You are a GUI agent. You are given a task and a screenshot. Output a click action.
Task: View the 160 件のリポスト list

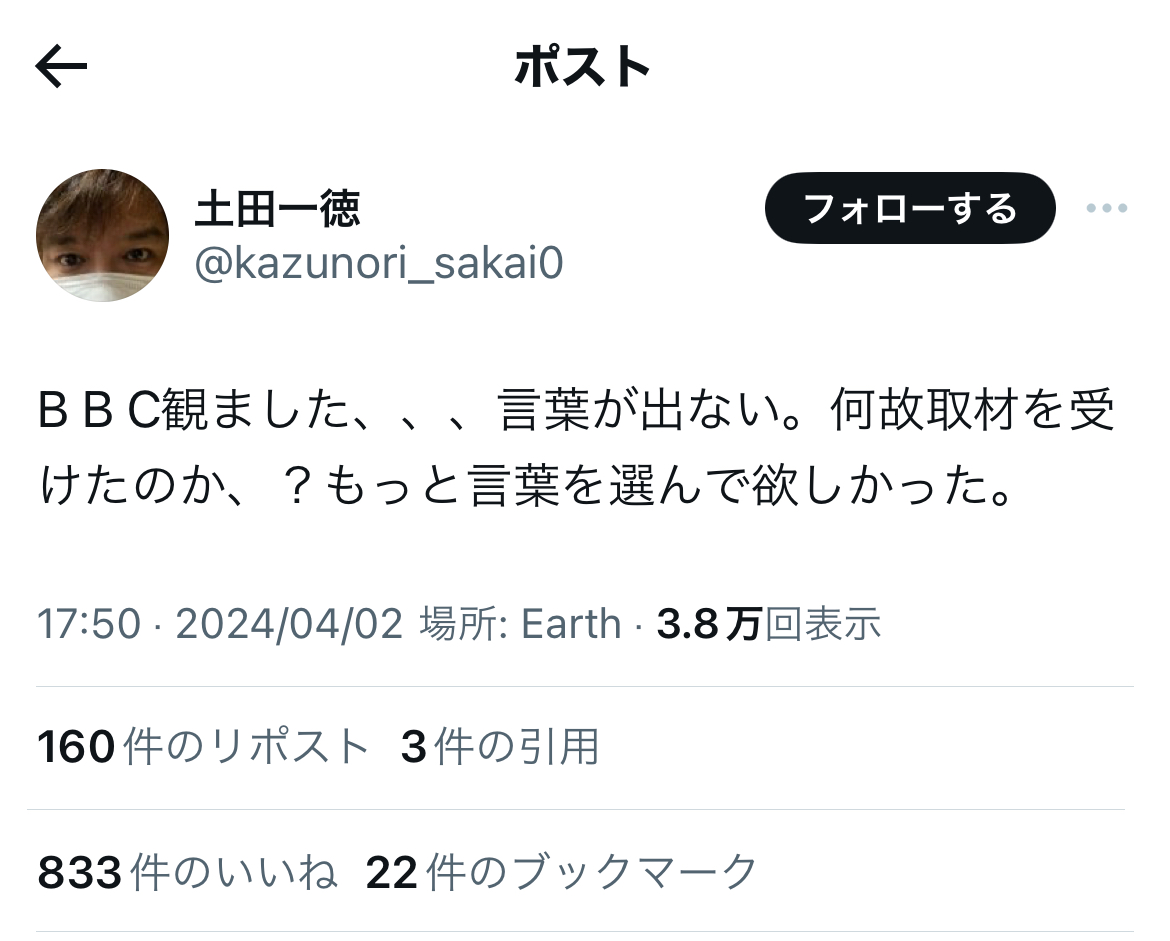[204, 746]
